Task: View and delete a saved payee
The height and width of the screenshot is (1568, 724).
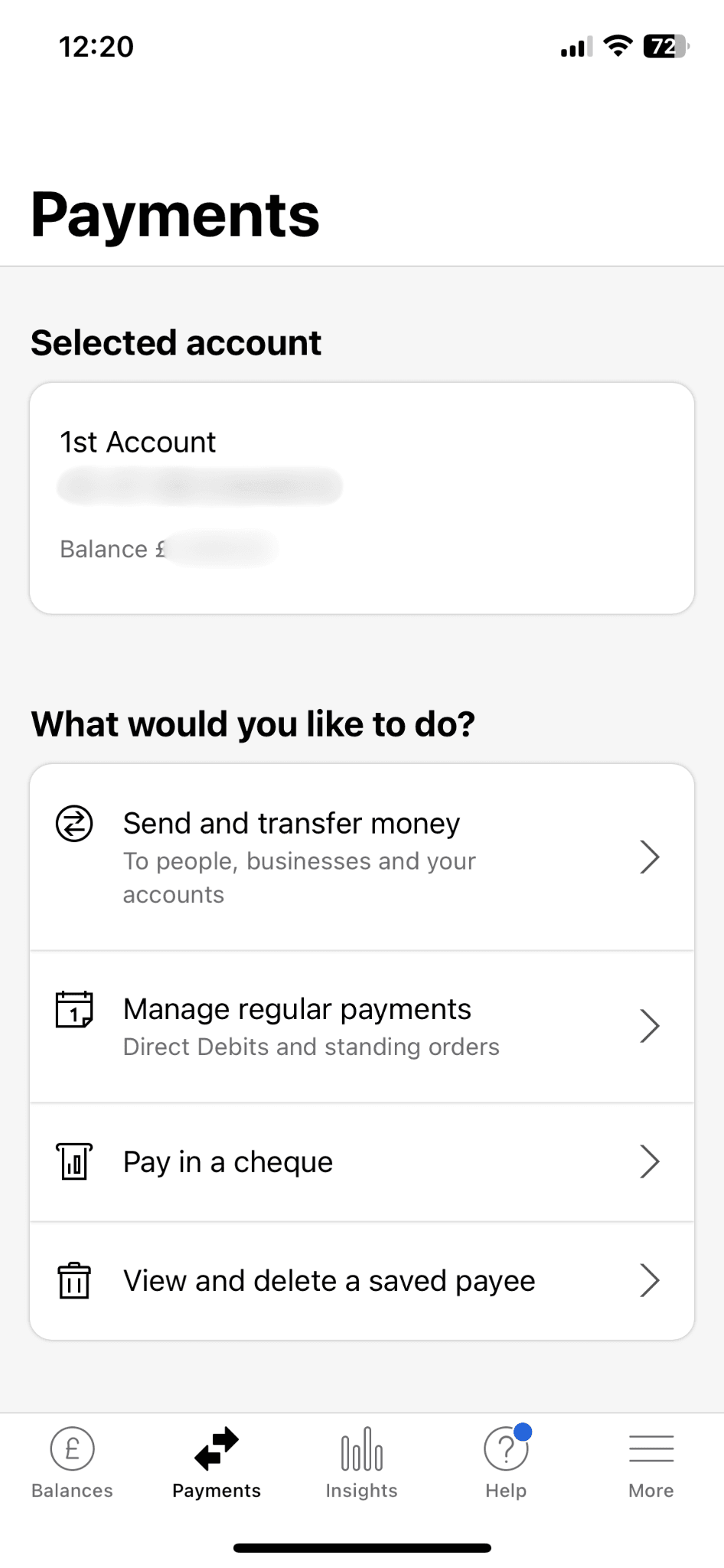Action: pos(361,1281)
